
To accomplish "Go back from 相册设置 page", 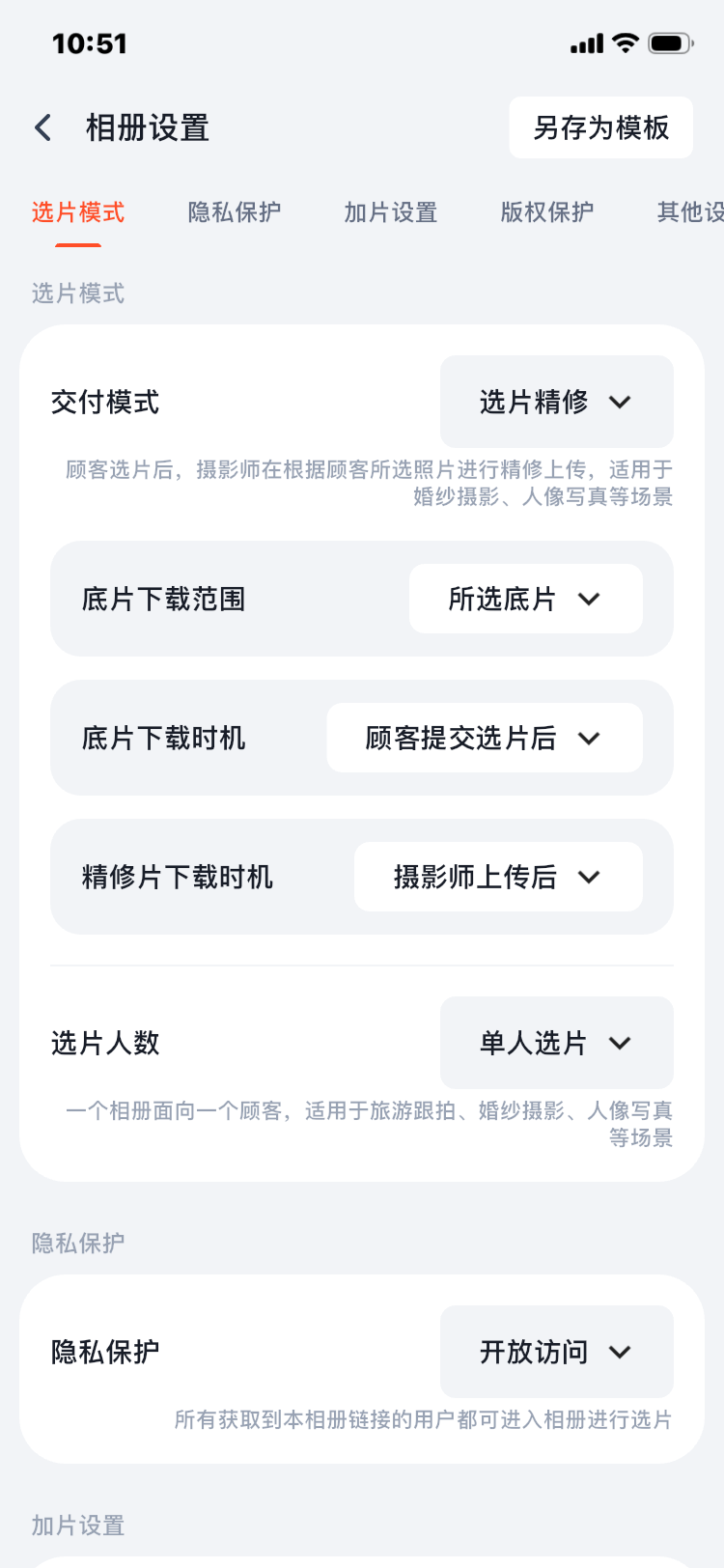I will tap(43, 127).
